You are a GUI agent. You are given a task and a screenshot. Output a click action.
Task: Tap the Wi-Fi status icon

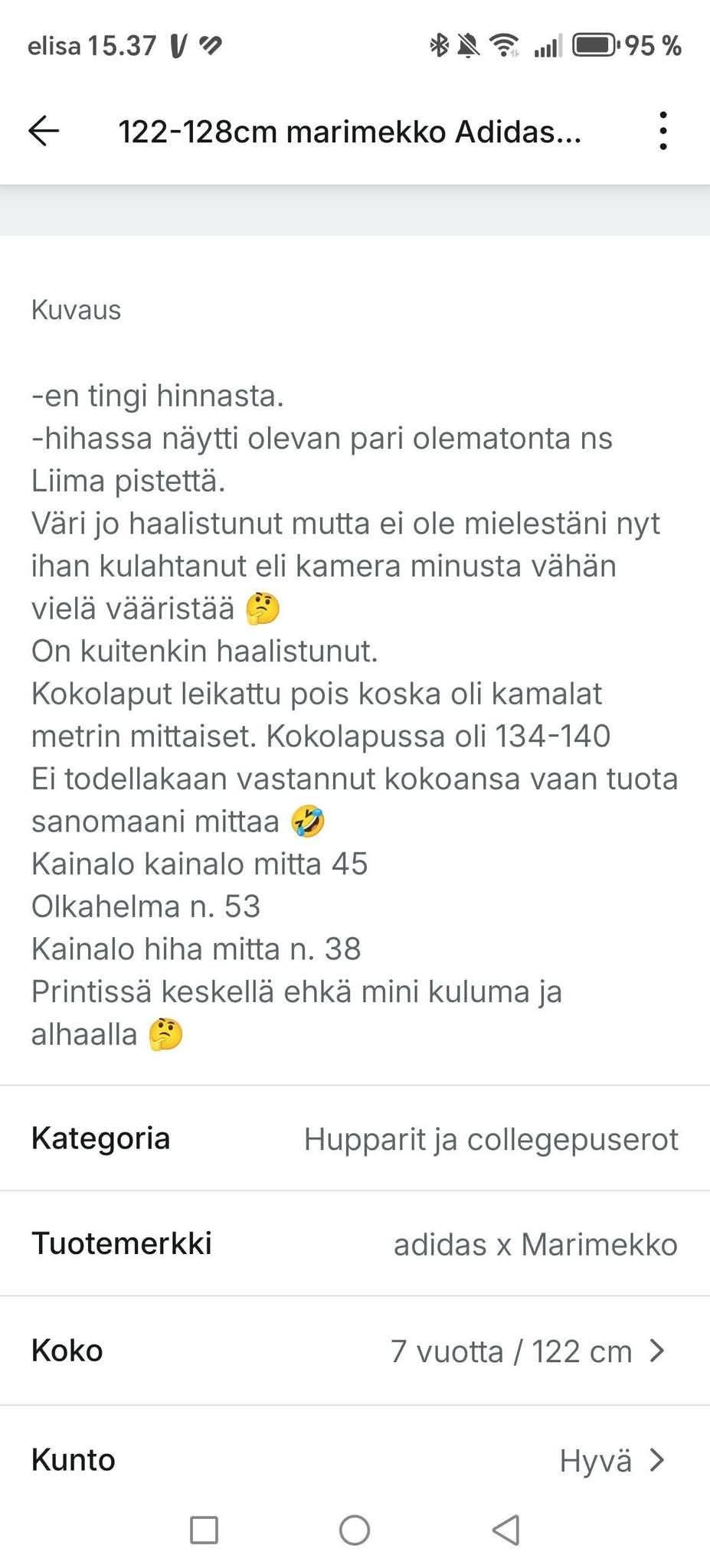[x=505, y=45]
